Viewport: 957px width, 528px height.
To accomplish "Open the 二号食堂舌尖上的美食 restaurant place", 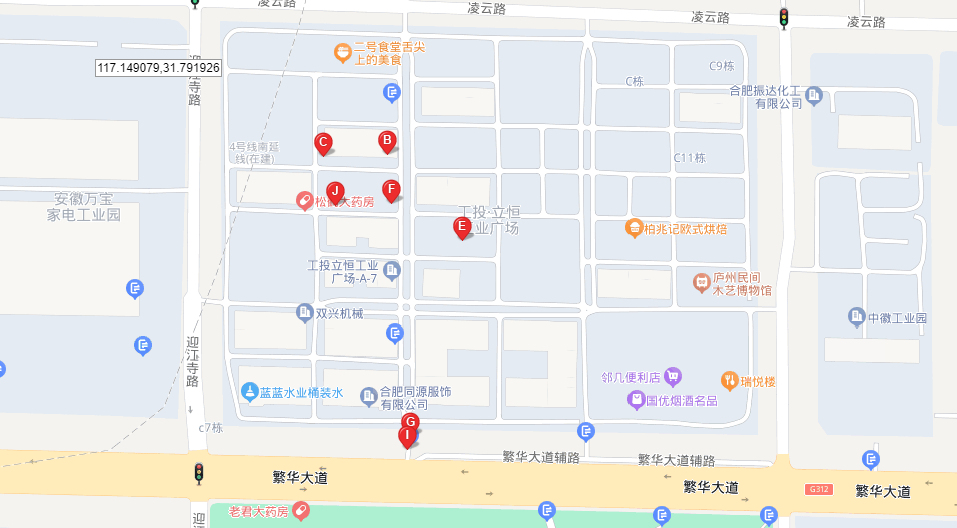I will (342, 49).
